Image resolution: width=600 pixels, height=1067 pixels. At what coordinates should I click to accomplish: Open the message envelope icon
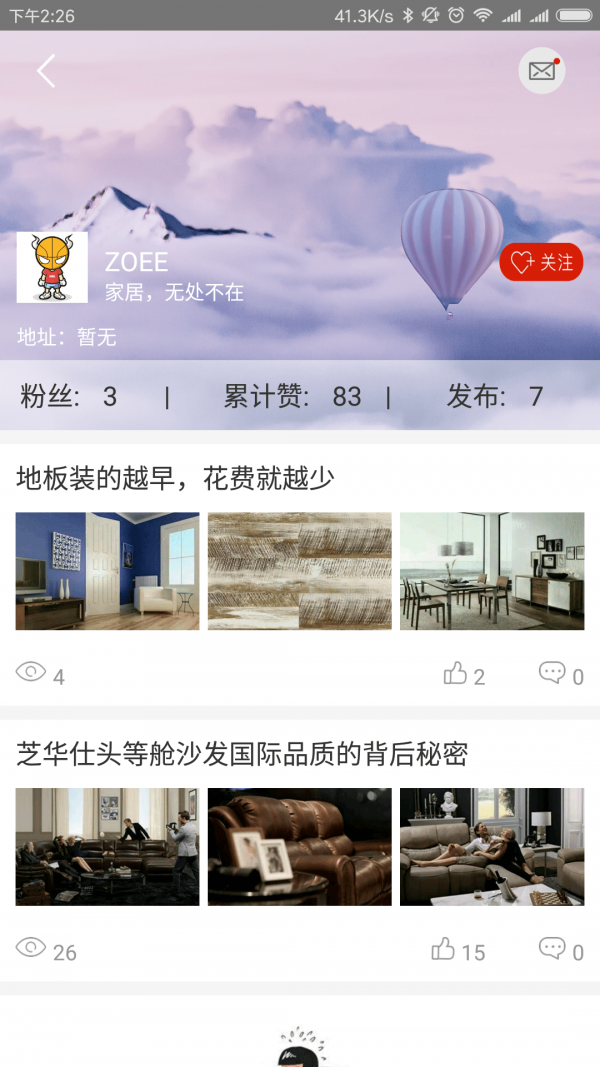pos(541,71)
